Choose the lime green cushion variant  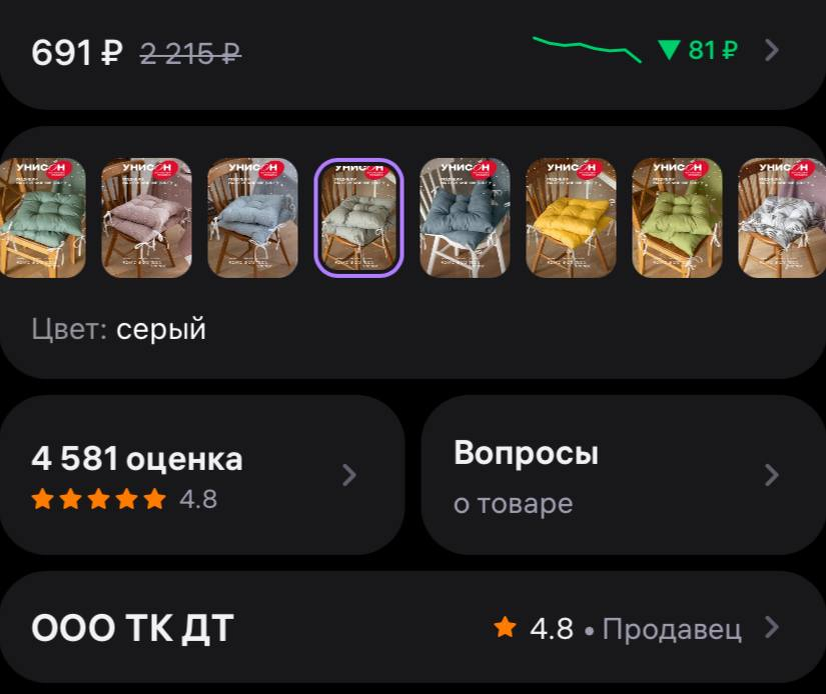pos(676,218)
